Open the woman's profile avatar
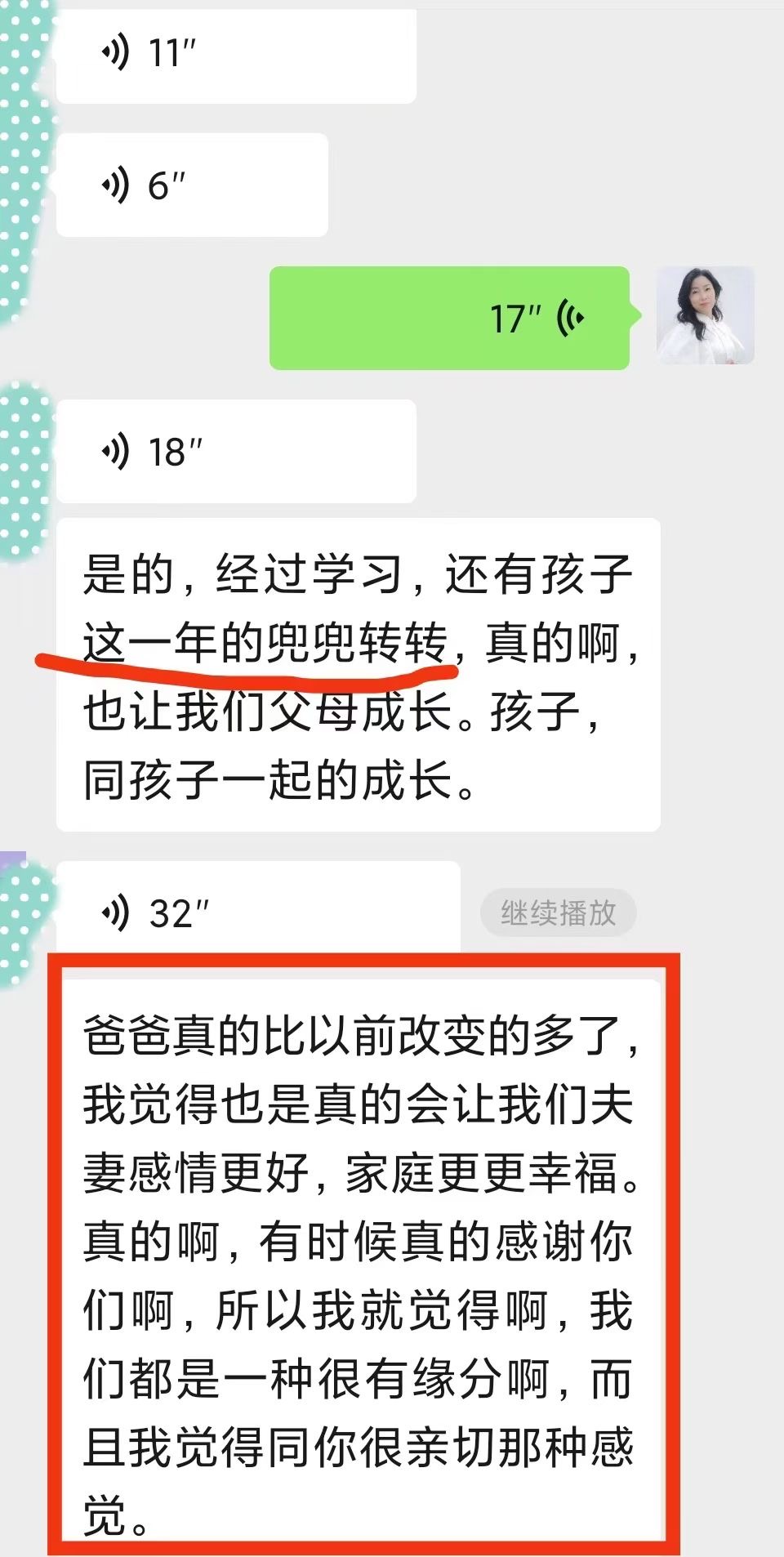Image resolution: width=784 pixels, height=1557 pixels. click(x=706, y=315)
